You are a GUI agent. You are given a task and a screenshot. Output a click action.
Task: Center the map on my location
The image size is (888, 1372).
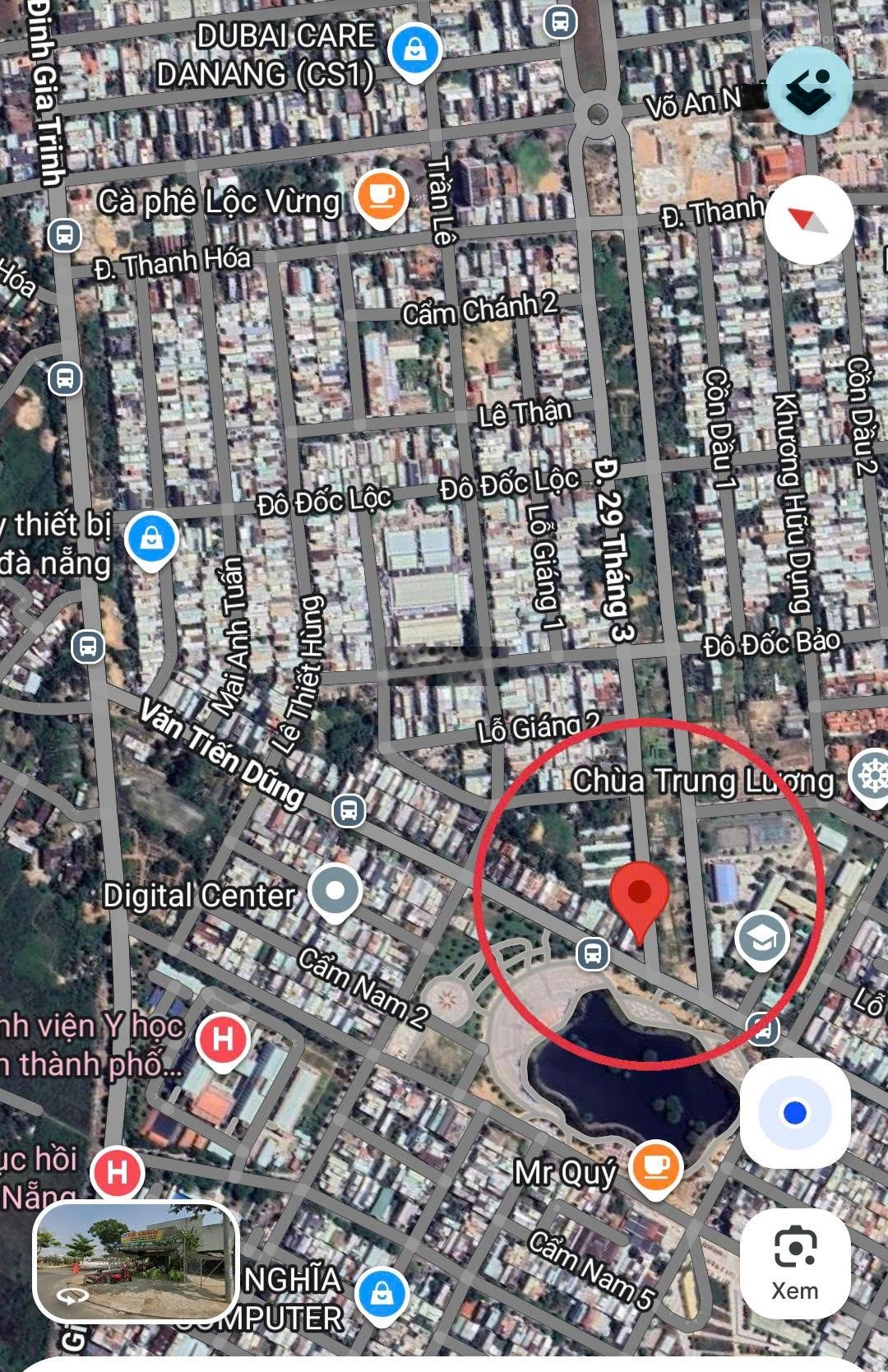[794, 1113]
